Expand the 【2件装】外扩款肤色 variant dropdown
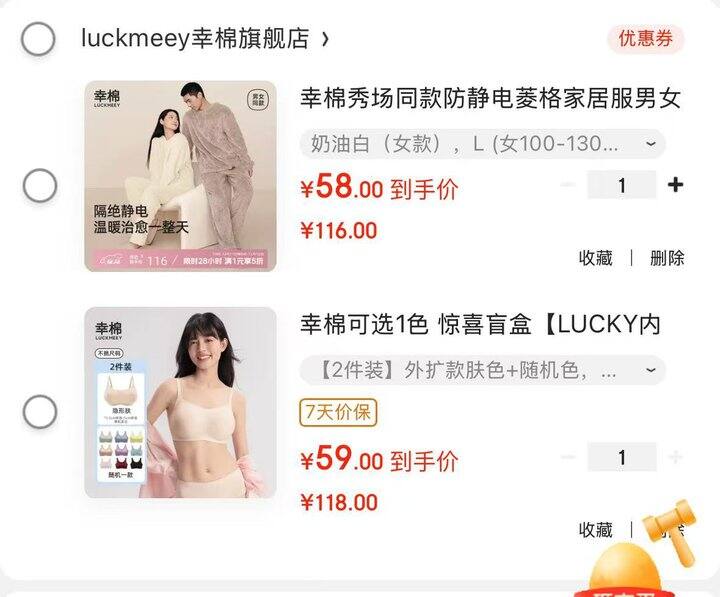The width and height of the screenshot is (720, 597). click(x=482, y=371)
